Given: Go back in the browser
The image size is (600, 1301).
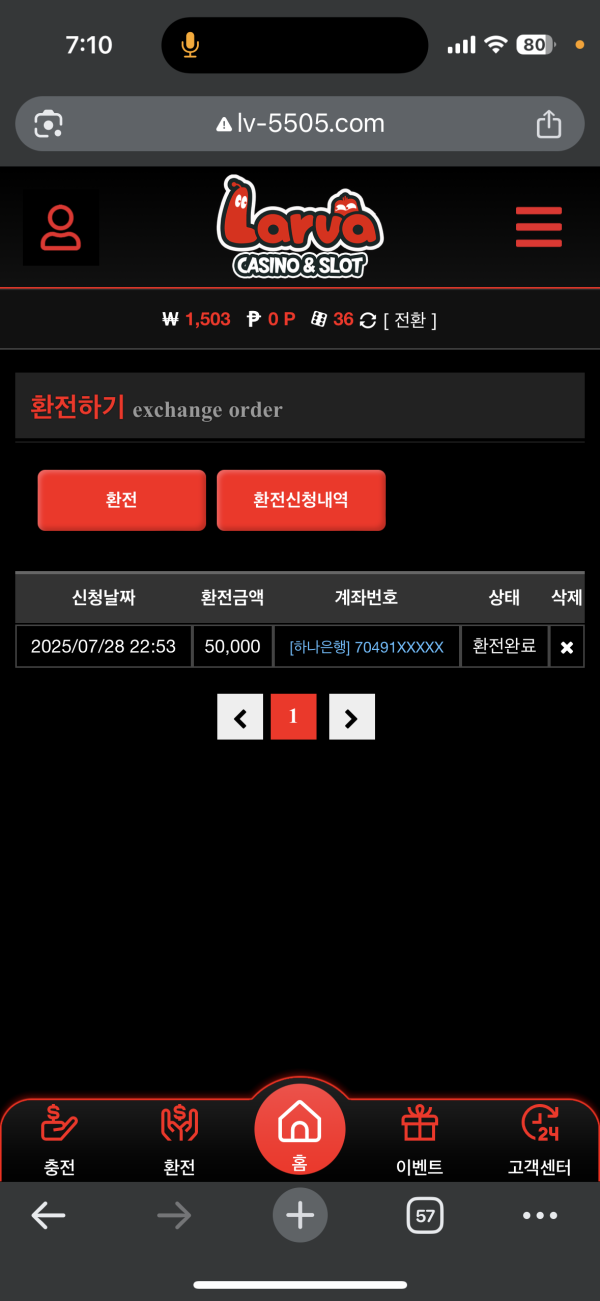Looking at the screenshot, I should [x=48, y=1215].
